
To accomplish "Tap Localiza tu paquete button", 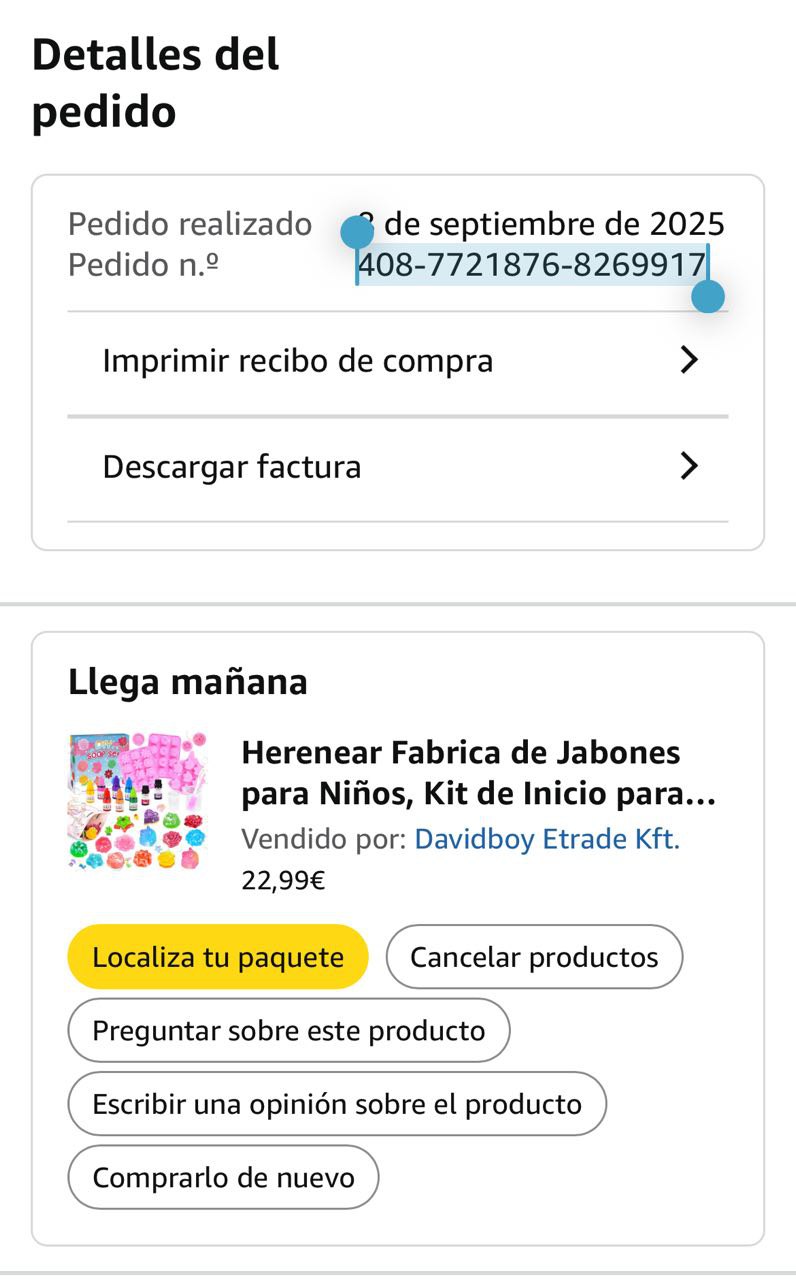I will point(218,957).
